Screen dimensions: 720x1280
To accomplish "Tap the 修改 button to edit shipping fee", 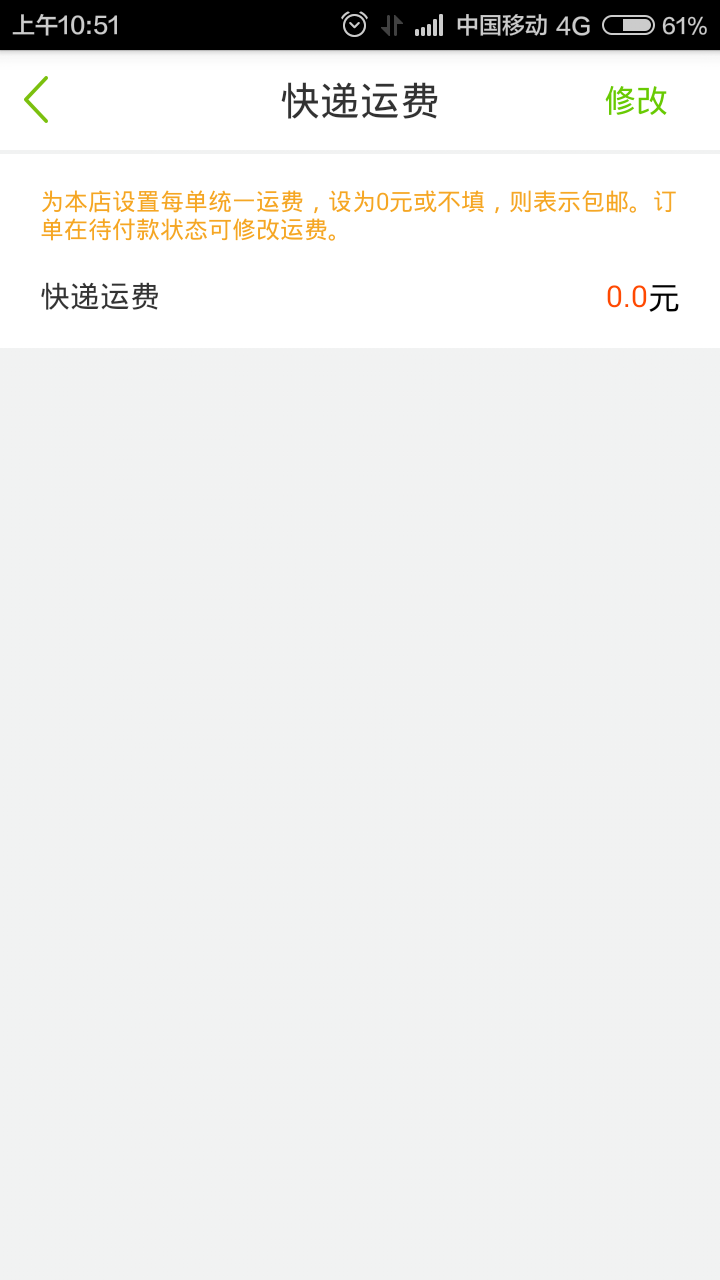I will click(x=637, y=100).
